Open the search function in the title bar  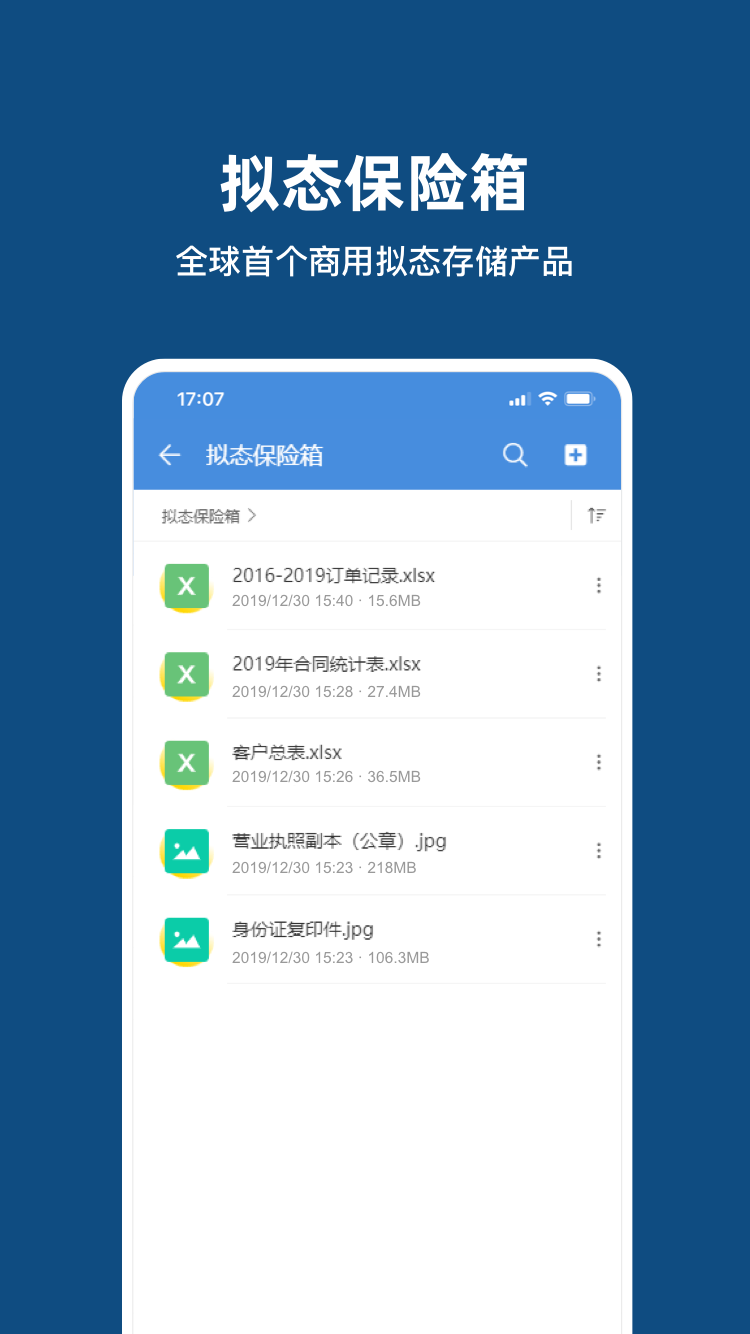coord(515,455)
